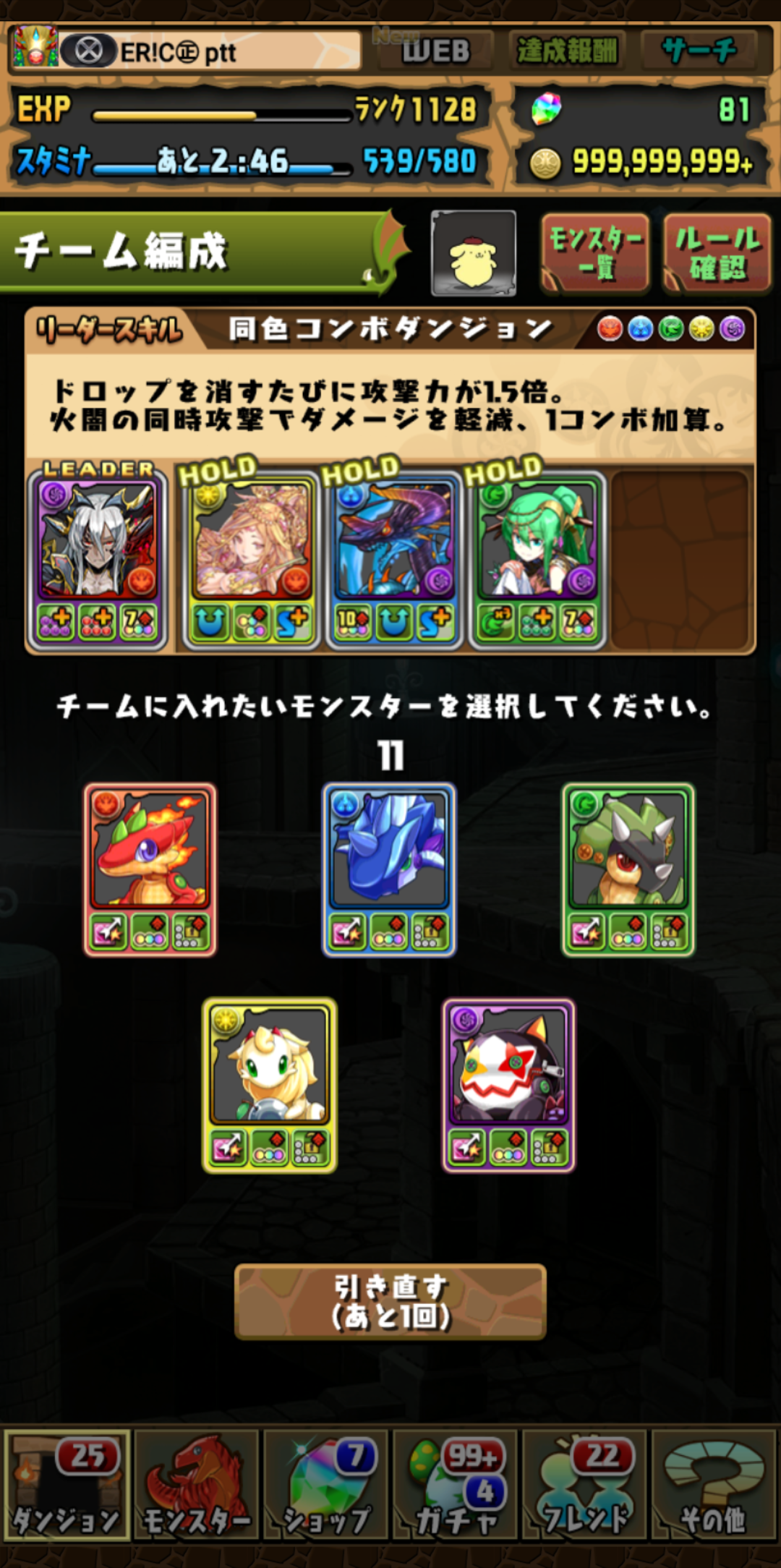This screenshot has height=1568, width=781.
Task: Select the blue crystal dragon monster
Action: pos(389,869)
